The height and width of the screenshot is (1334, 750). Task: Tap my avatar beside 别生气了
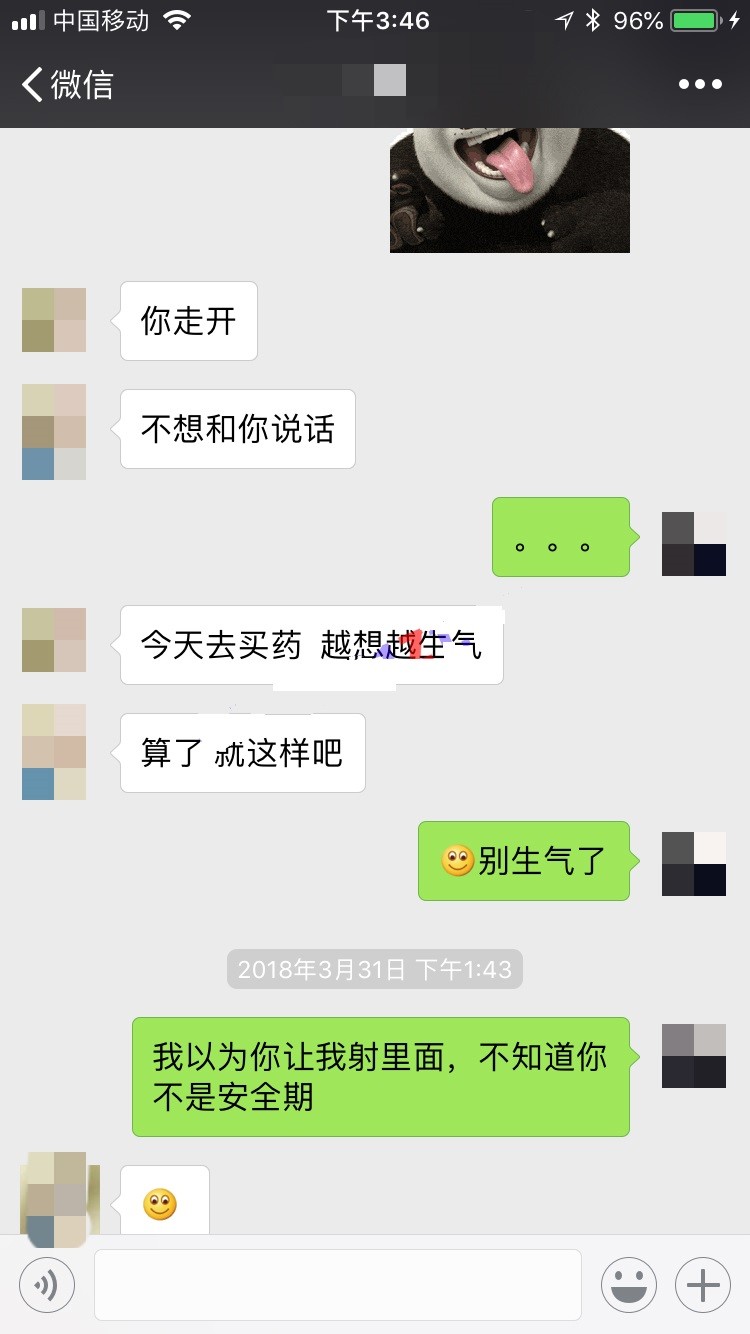pyautogui.click(x=693, y=863)
